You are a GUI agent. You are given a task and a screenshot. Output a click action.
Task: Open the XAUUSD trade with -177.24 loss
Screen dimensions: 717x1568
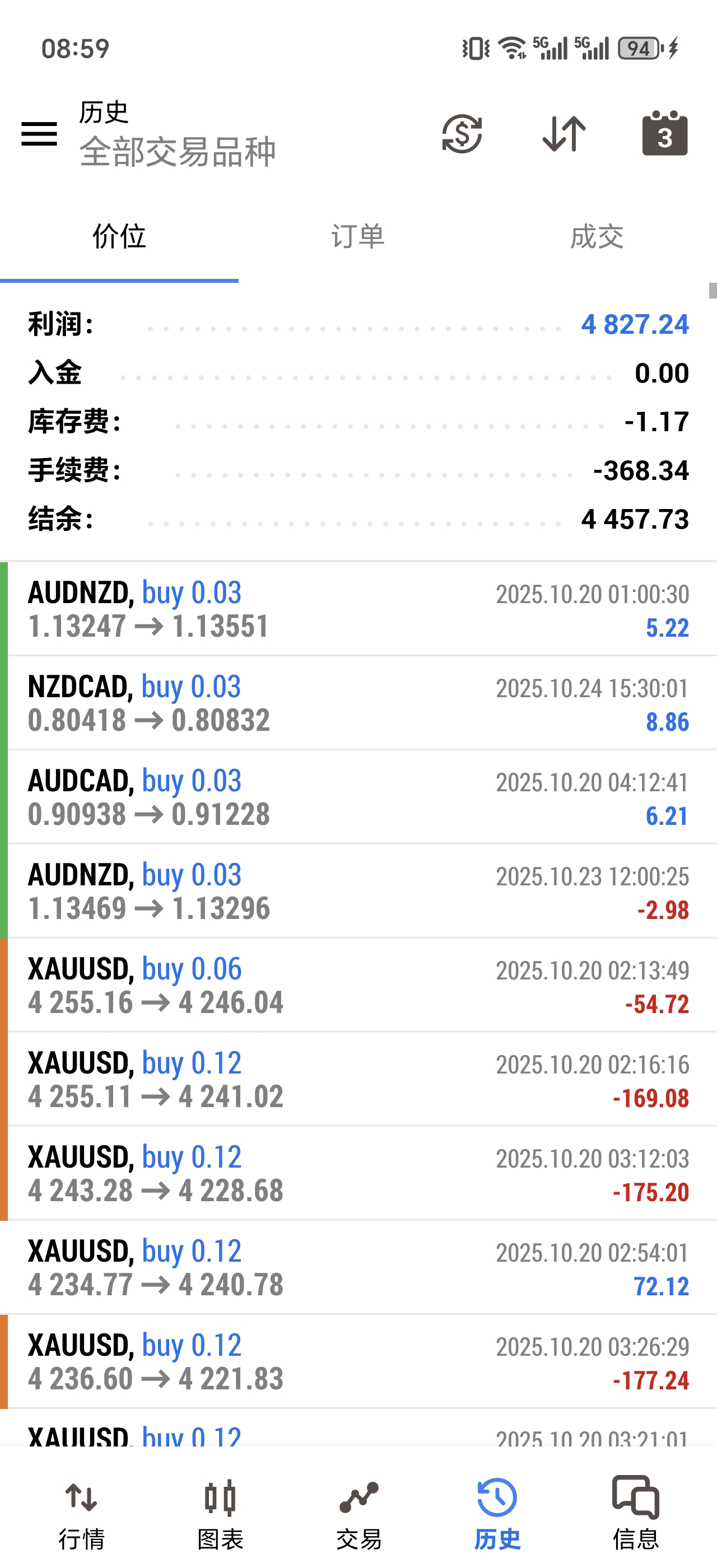358,1362
